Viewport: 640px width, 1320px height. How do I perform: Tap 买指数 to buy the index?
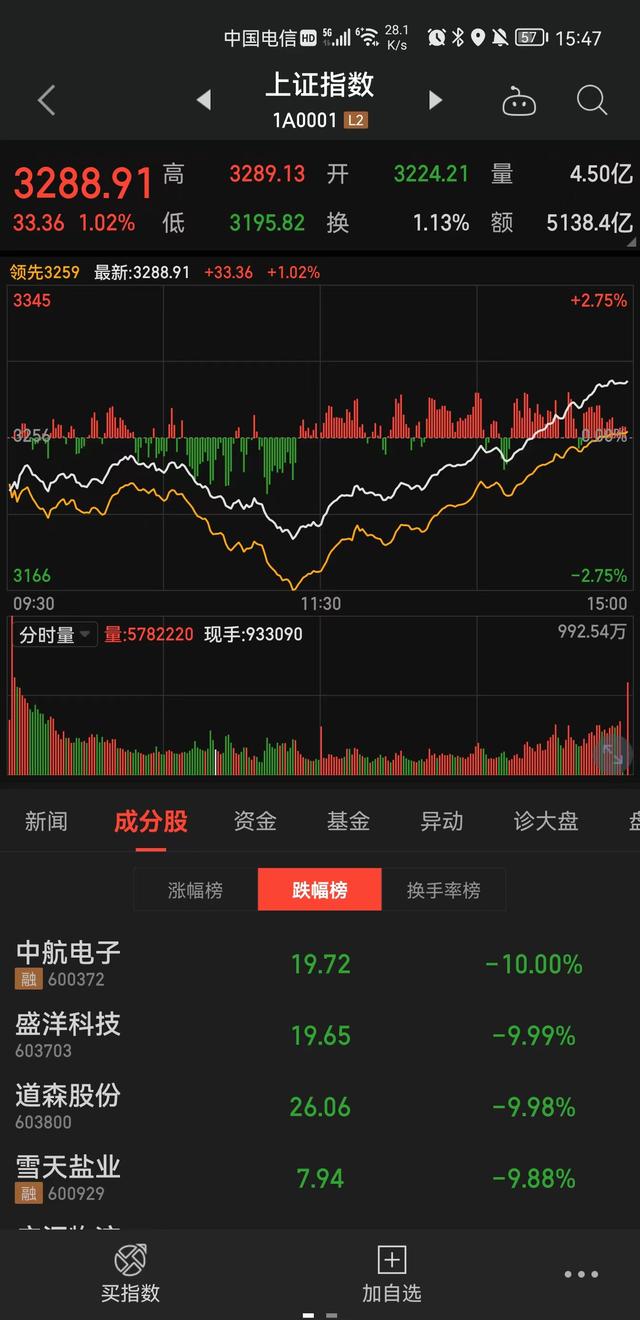[x=130, y=1274]
